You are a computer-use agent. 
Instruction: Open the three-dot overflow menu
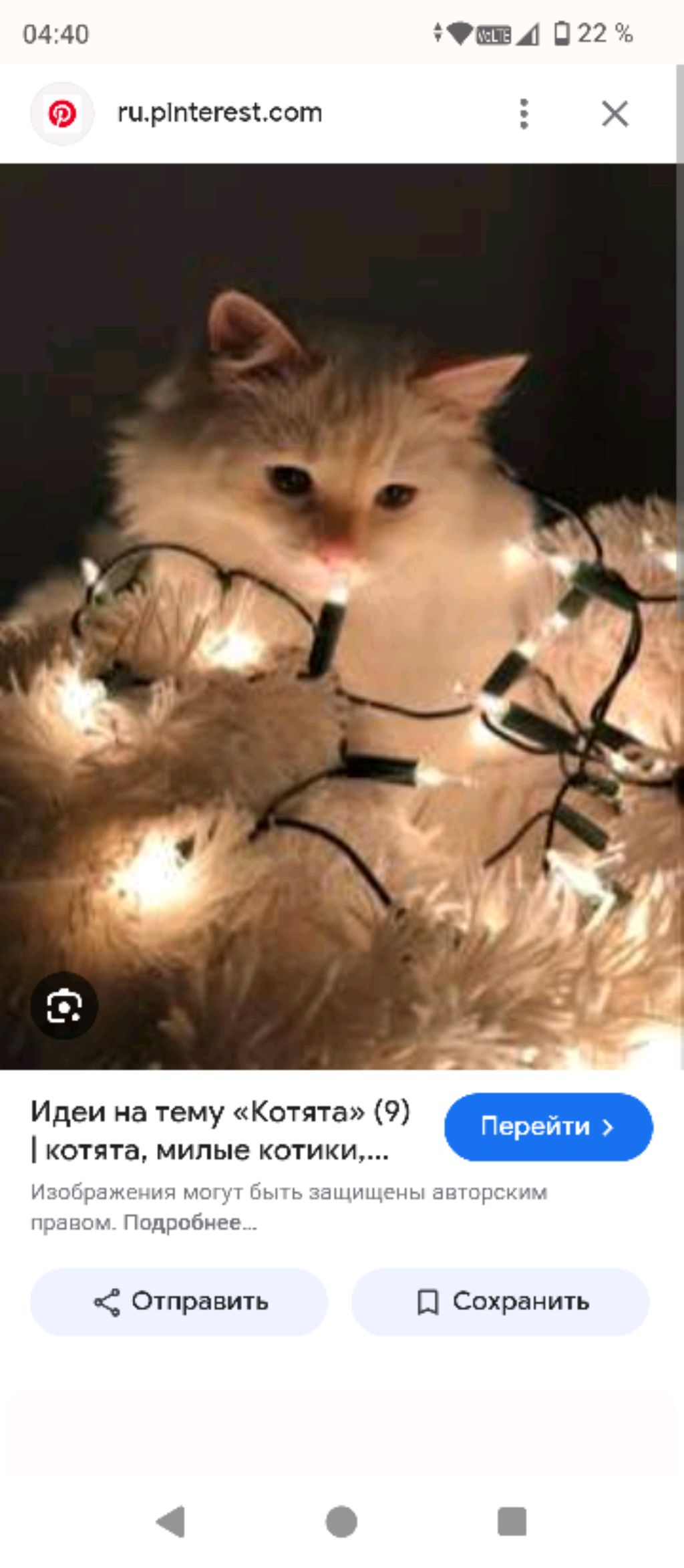pos(524,114)
